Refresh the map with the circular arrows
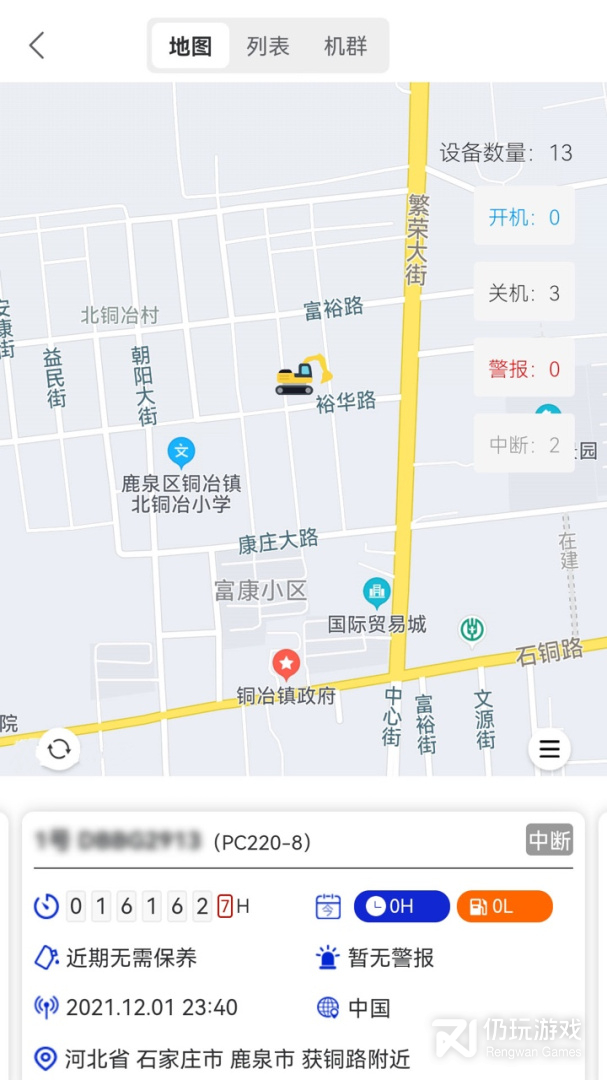The image size is (607, 1080). click(59, 749)
